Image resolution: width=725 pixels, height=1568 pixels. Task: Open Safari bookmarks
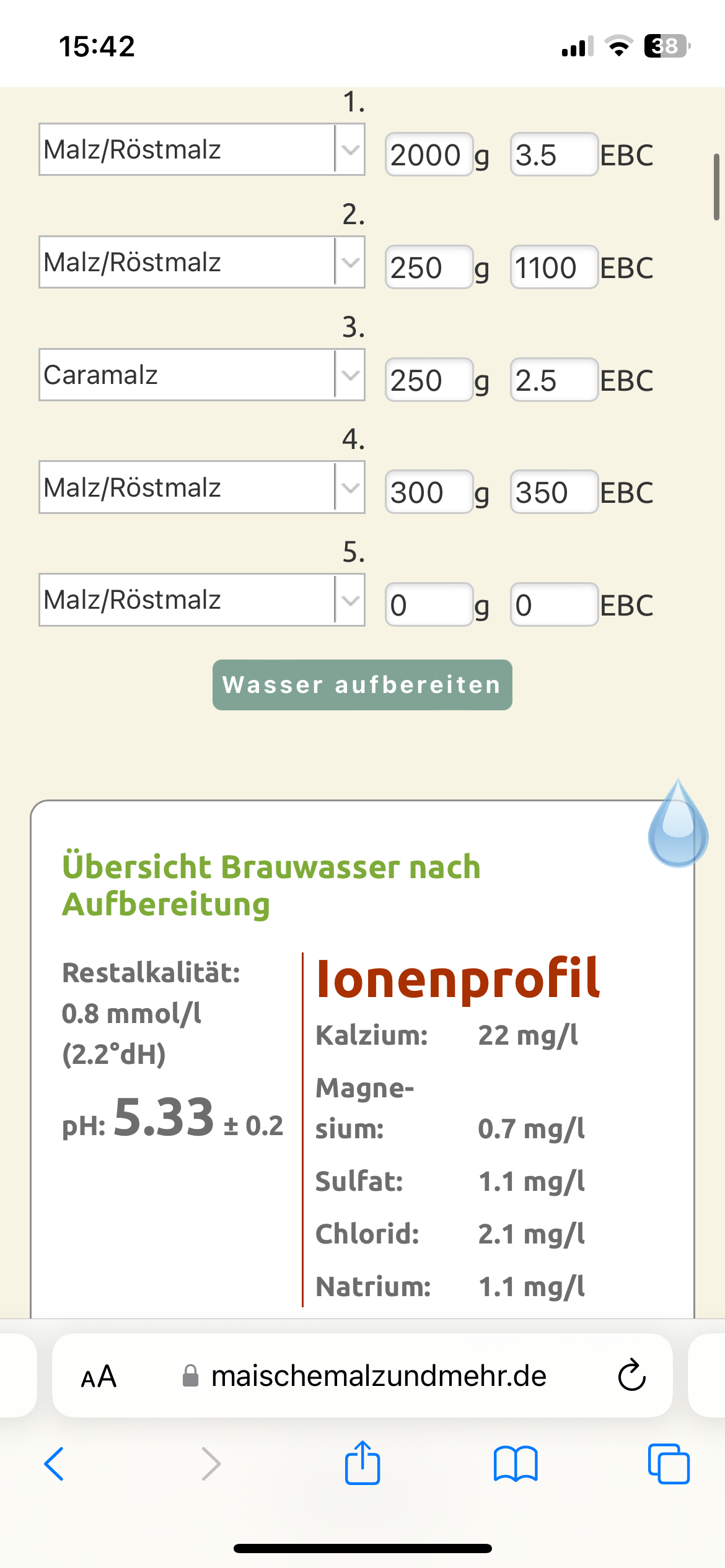(x=516, y=1464)
